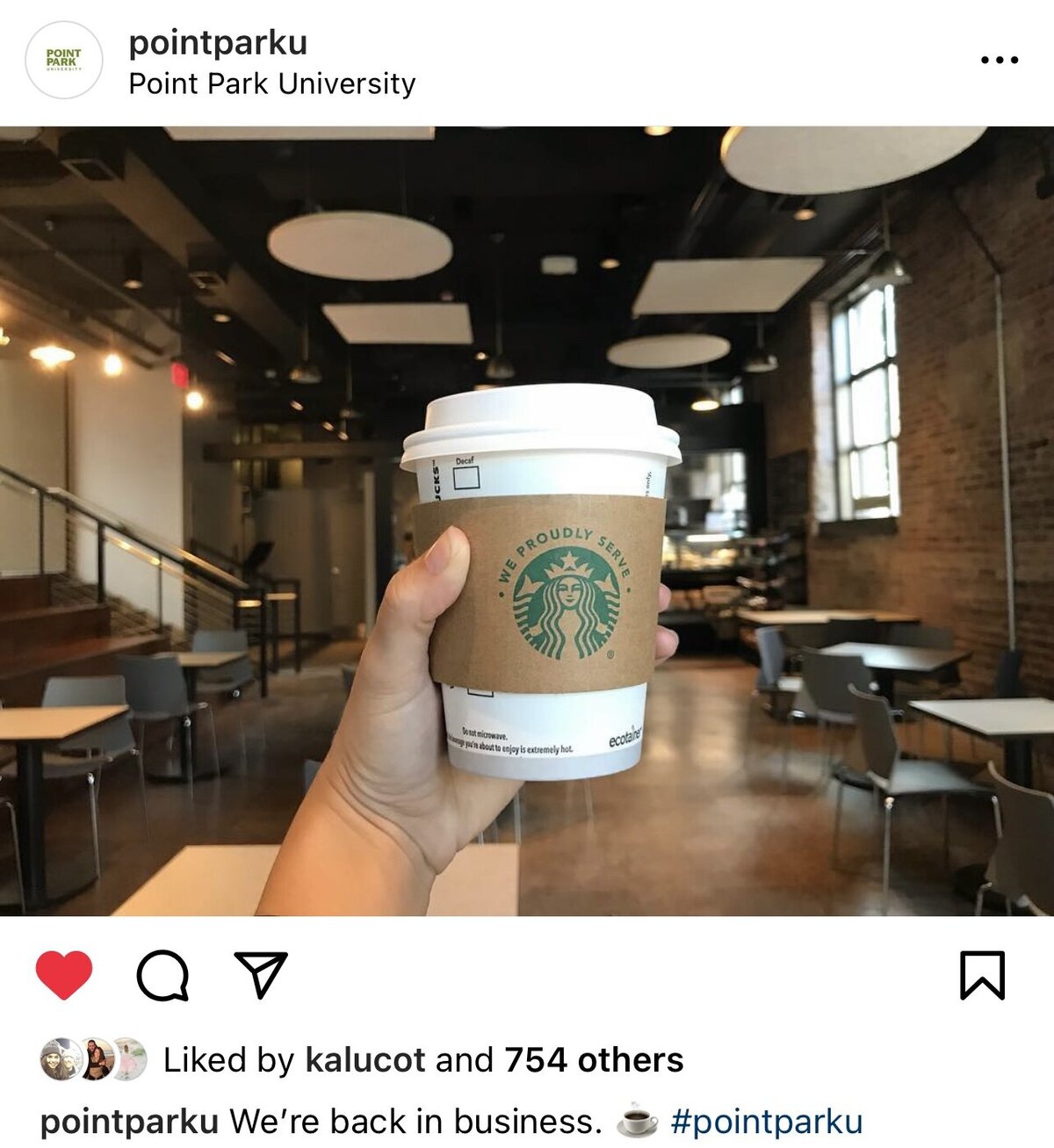Share the post via the paper plane icon
Image resolution: width=1054 pixels, height=1148 pixels.
[x=261, y=975]
